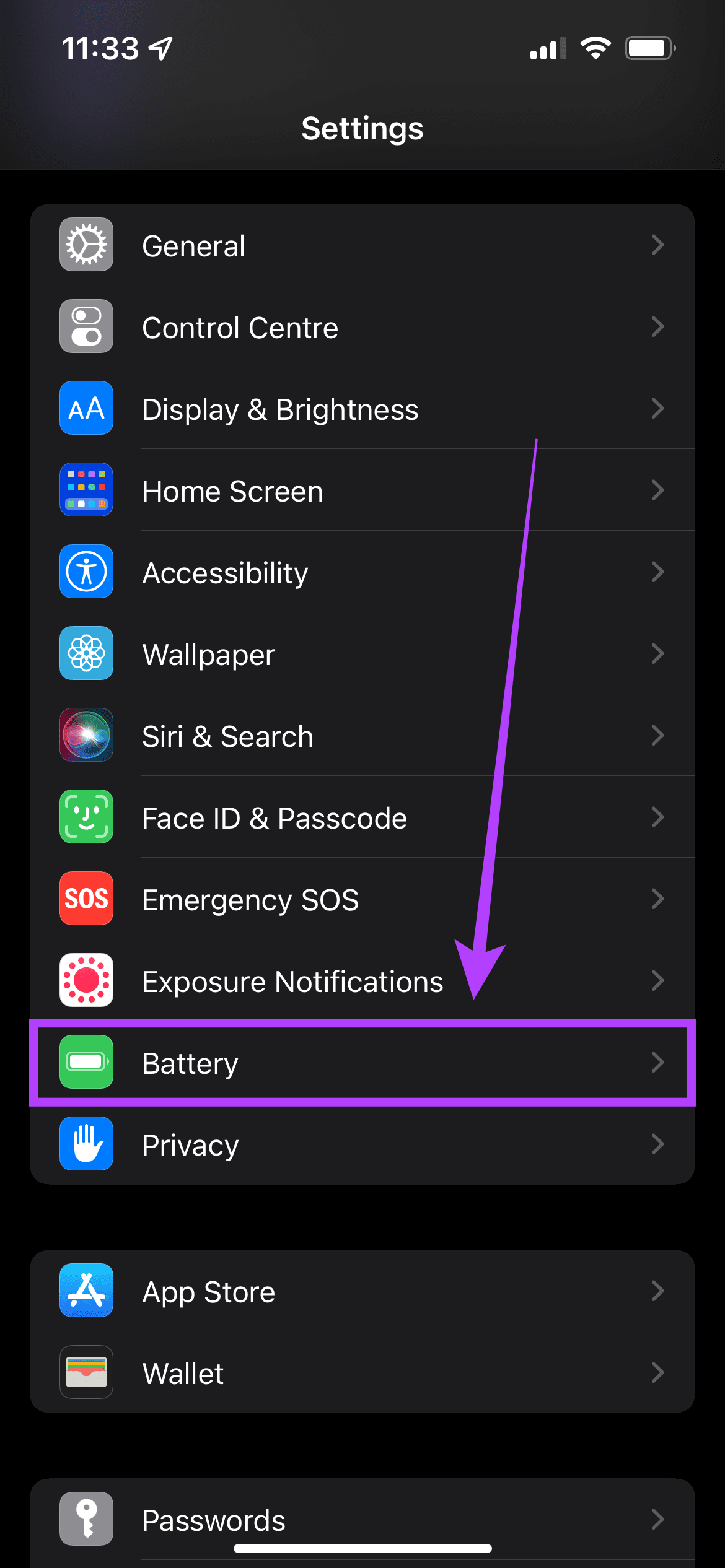This screenshot has height=1568, width=725.
Task: Go to Display & Brightness
Action: [362, 409]
